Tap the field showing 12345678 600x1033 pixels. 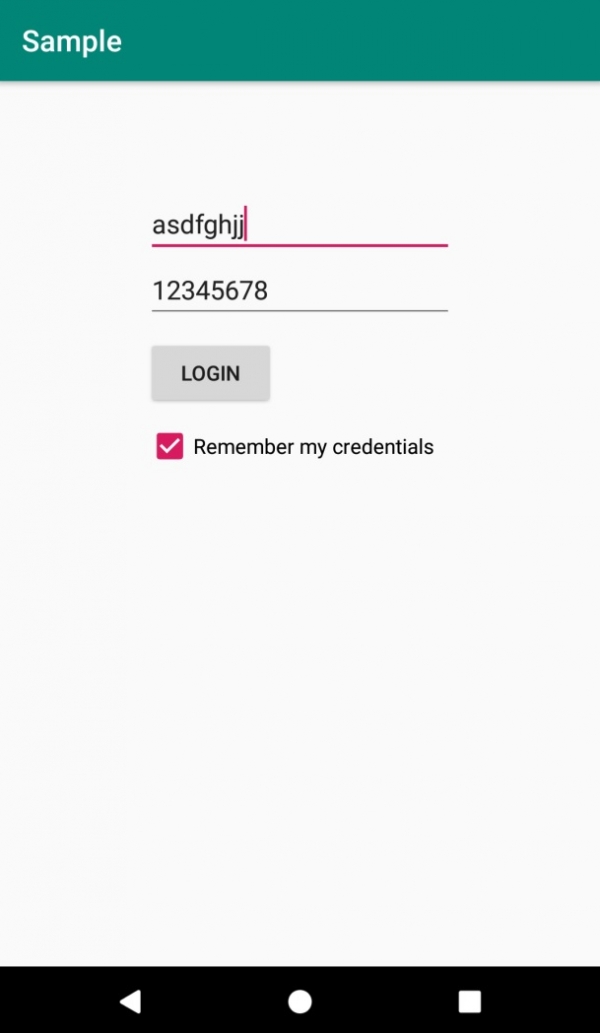(x=298, y=291)
